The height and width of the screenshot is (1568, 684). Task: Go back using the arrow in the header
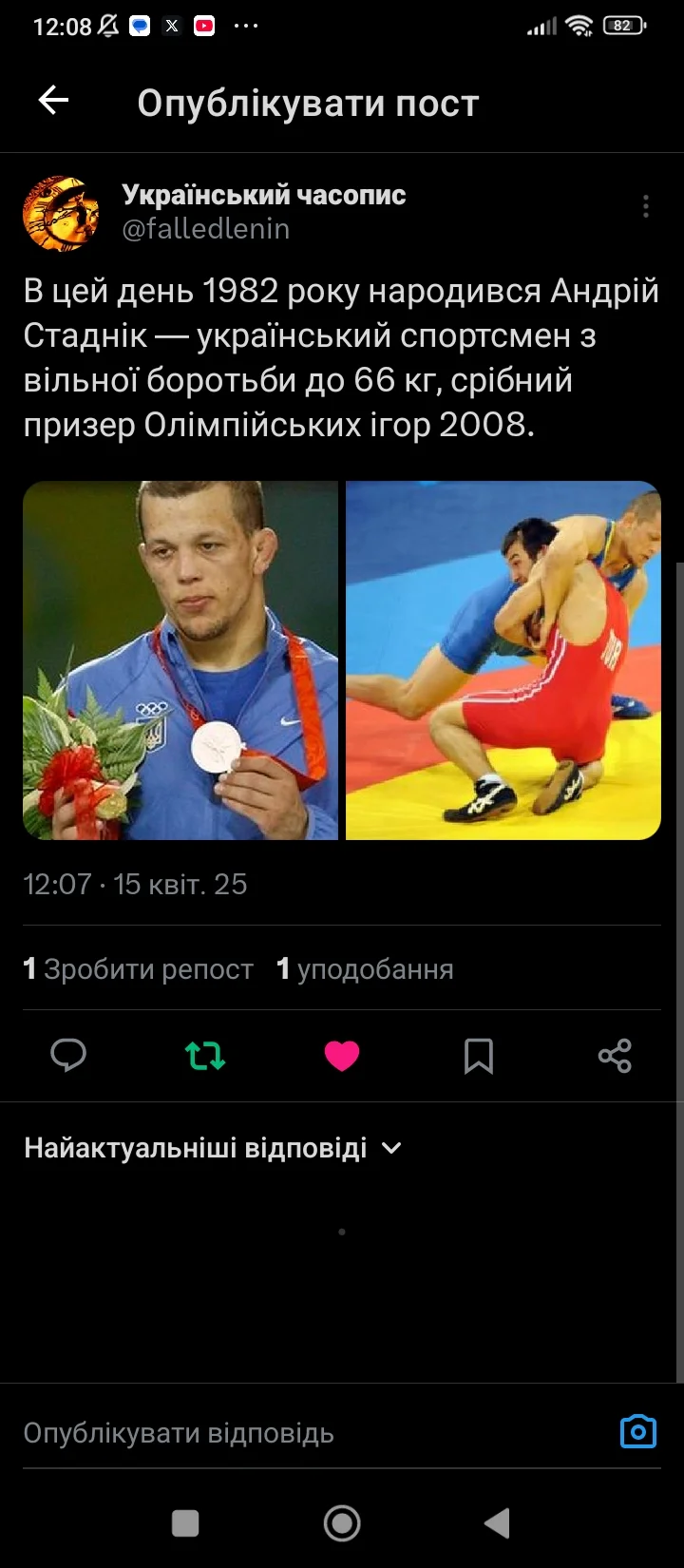pyautogui.click(x=53, y=101)
